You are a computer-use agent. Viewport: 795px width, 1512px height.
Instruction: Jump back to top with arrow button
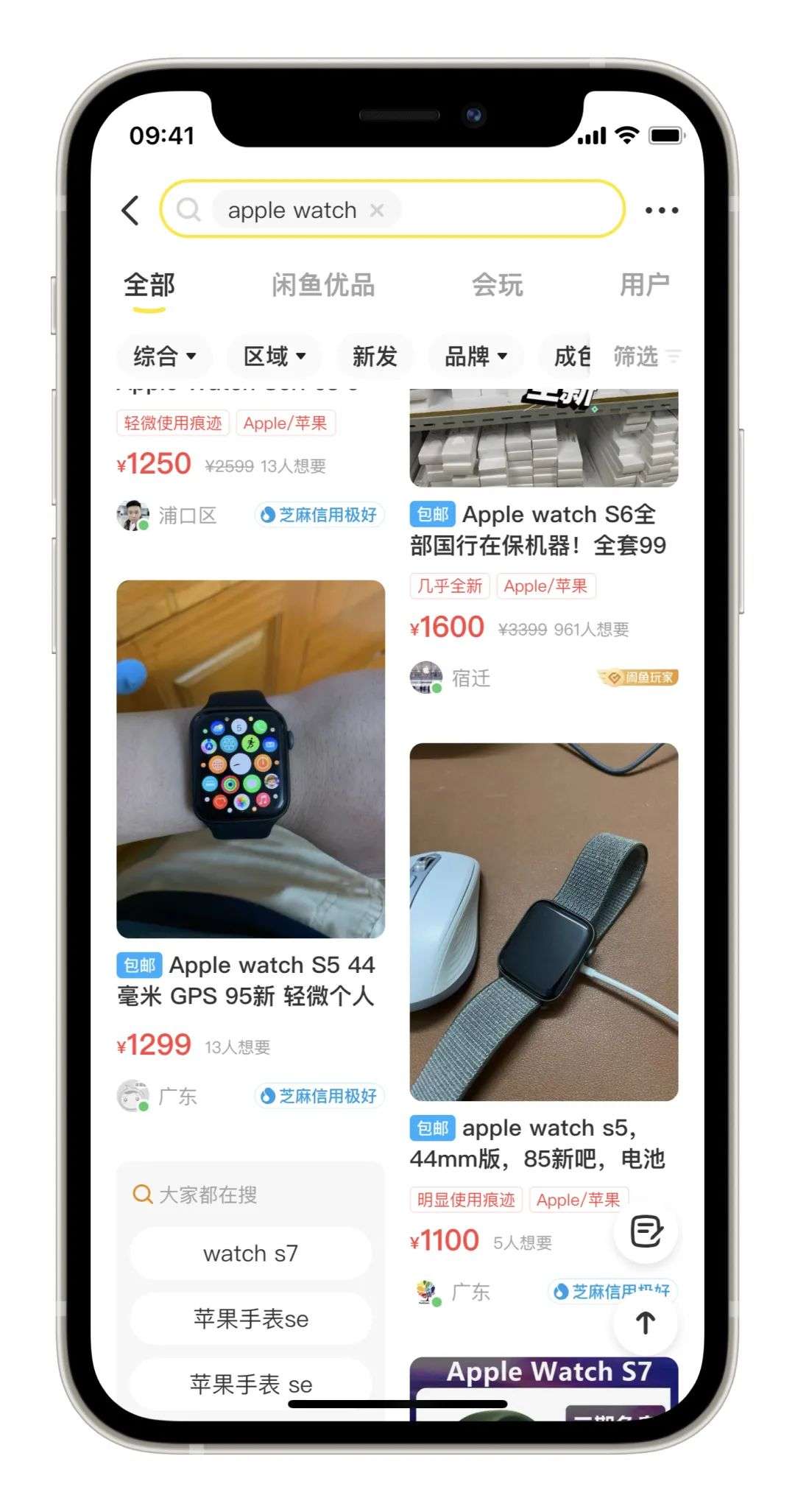coord(646,1323)
